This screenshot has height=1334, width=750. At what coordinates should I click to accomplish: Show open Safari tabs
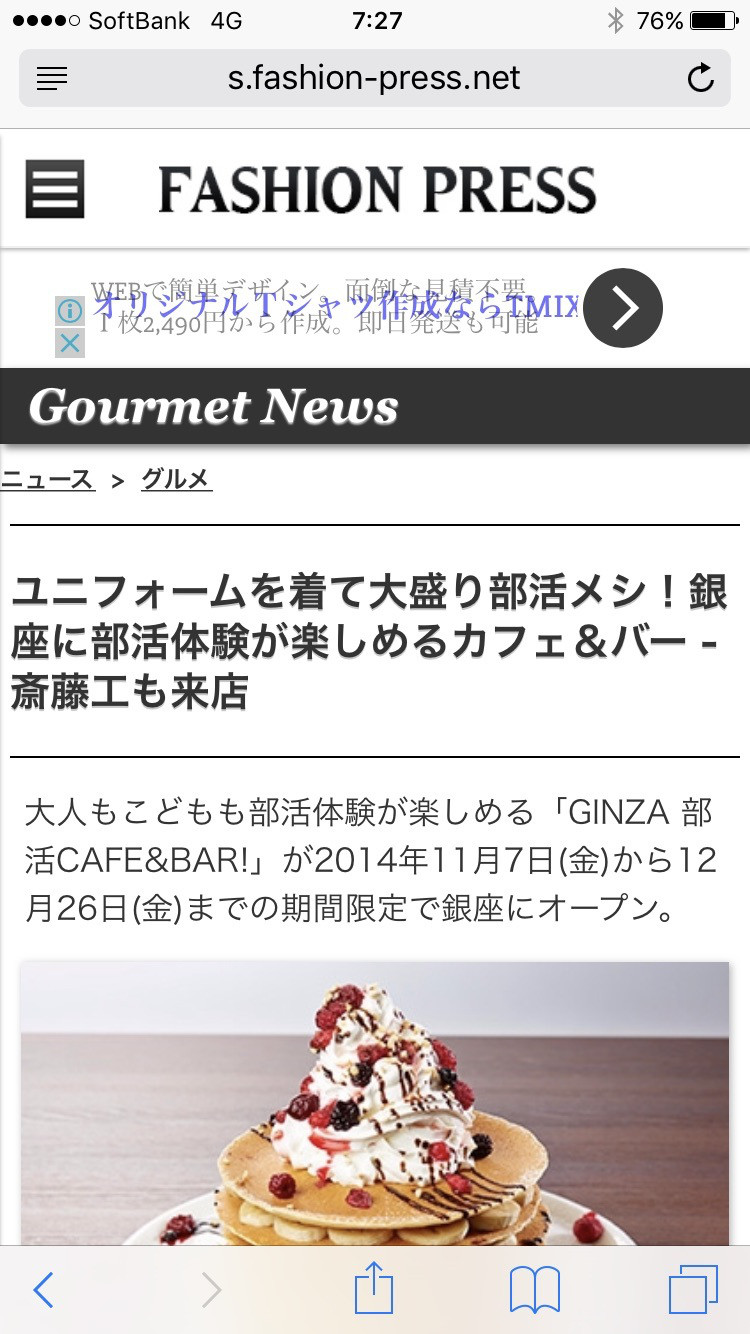click(693, 1290)
